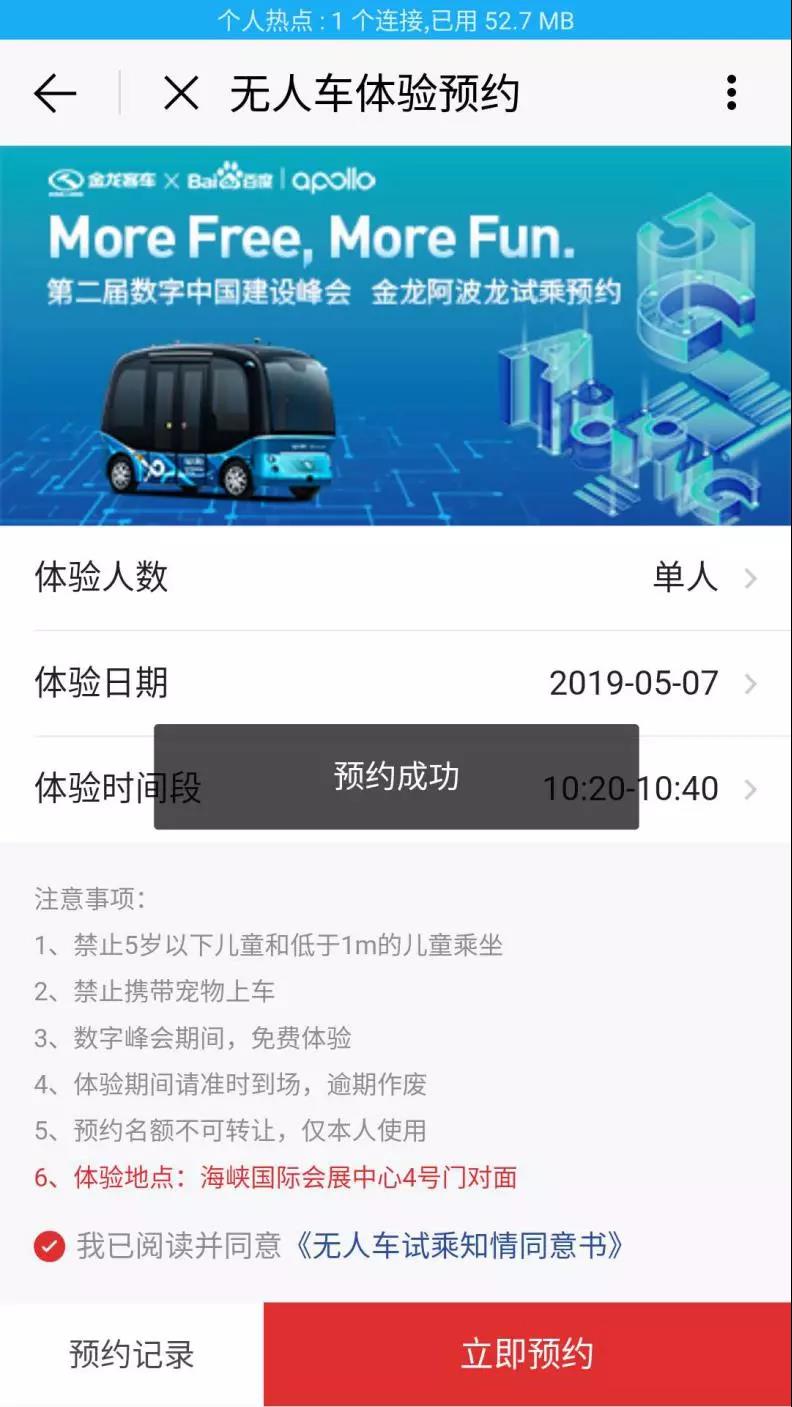Select 体验人数 number of riders
The height and width of the screenshot is (1407, 792).
(396, 578)
